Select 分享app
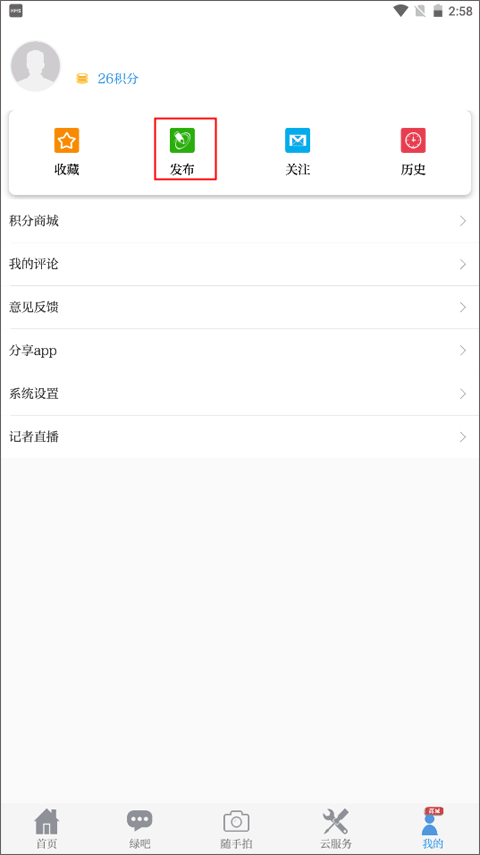480x855 pixels. (x=240, y=350)
